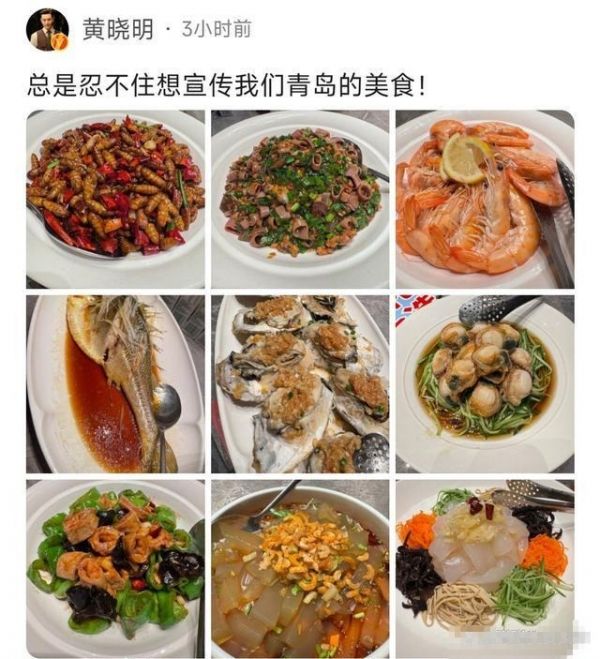Image resolution: width=600 pixels, height=659 pixels.
Task: Open the cold platter with carrot shreds photo
Action: (485, 568)
